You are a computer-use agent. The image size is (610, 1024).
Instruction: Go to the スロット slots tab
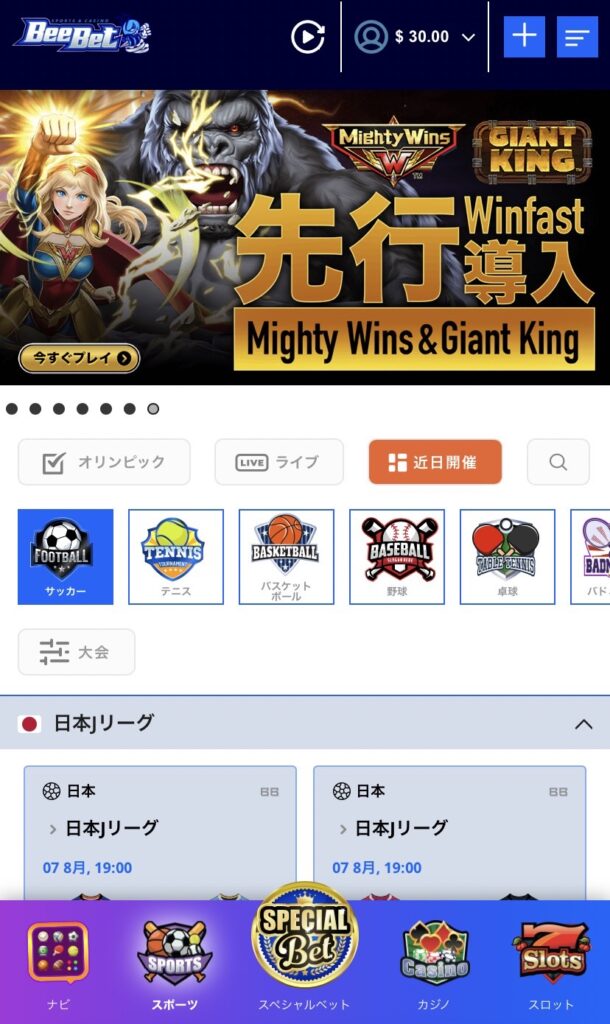click(550, 964)
